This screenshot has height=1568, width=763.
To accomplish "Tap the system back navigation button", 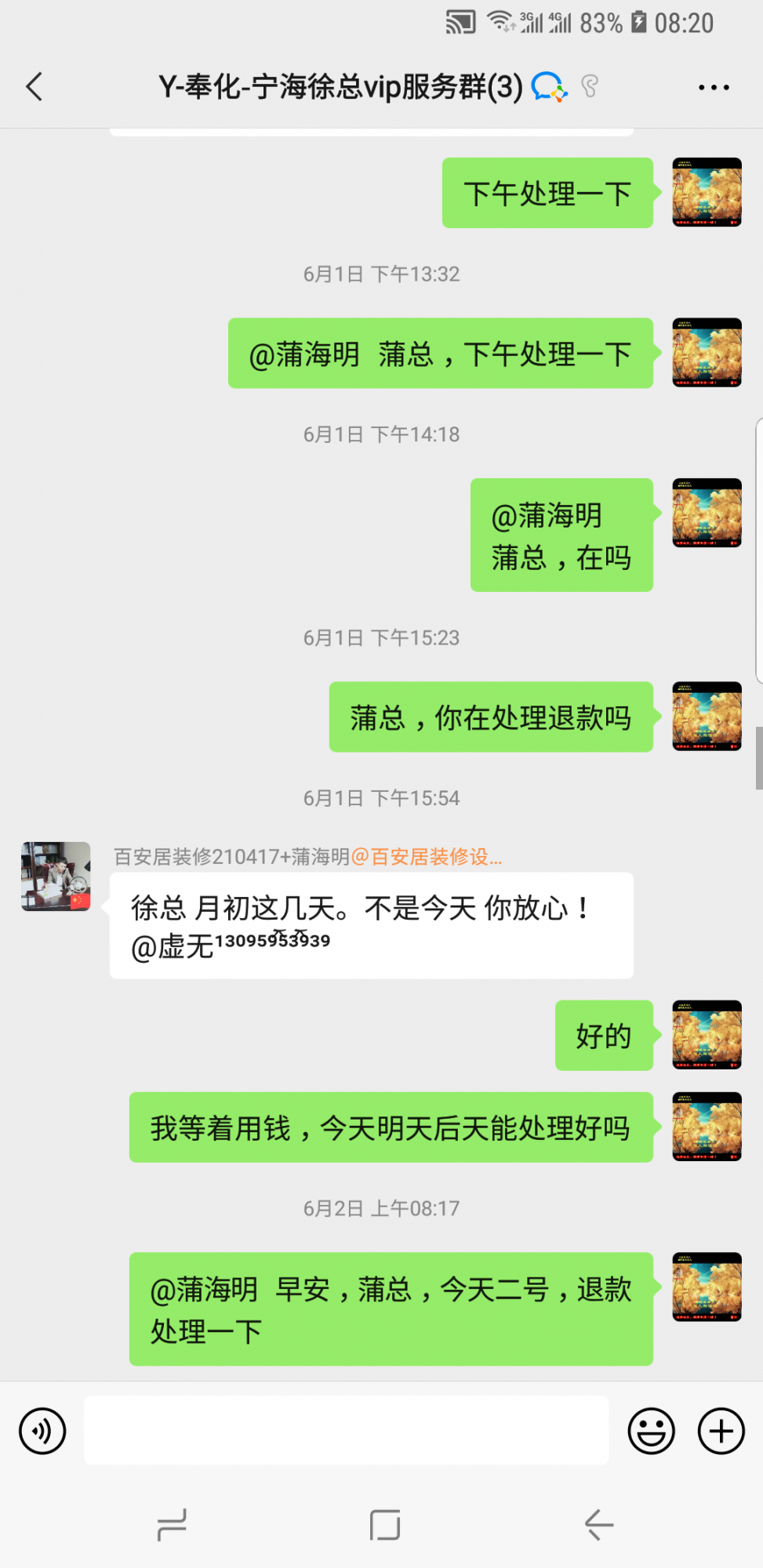I will point(598,1525).
